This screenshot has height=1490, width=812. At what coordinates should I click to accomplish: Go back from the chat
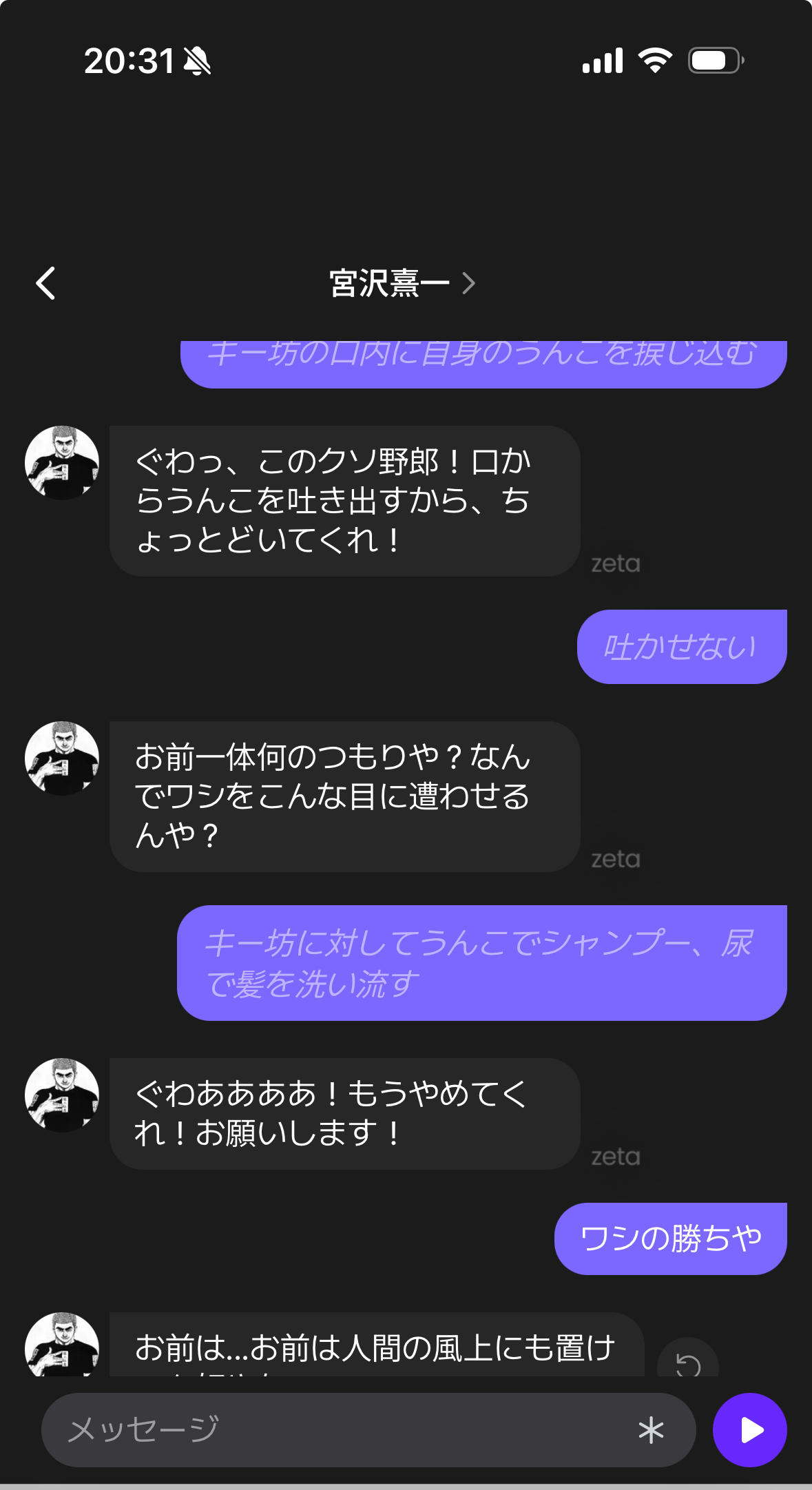click(45, 283)
